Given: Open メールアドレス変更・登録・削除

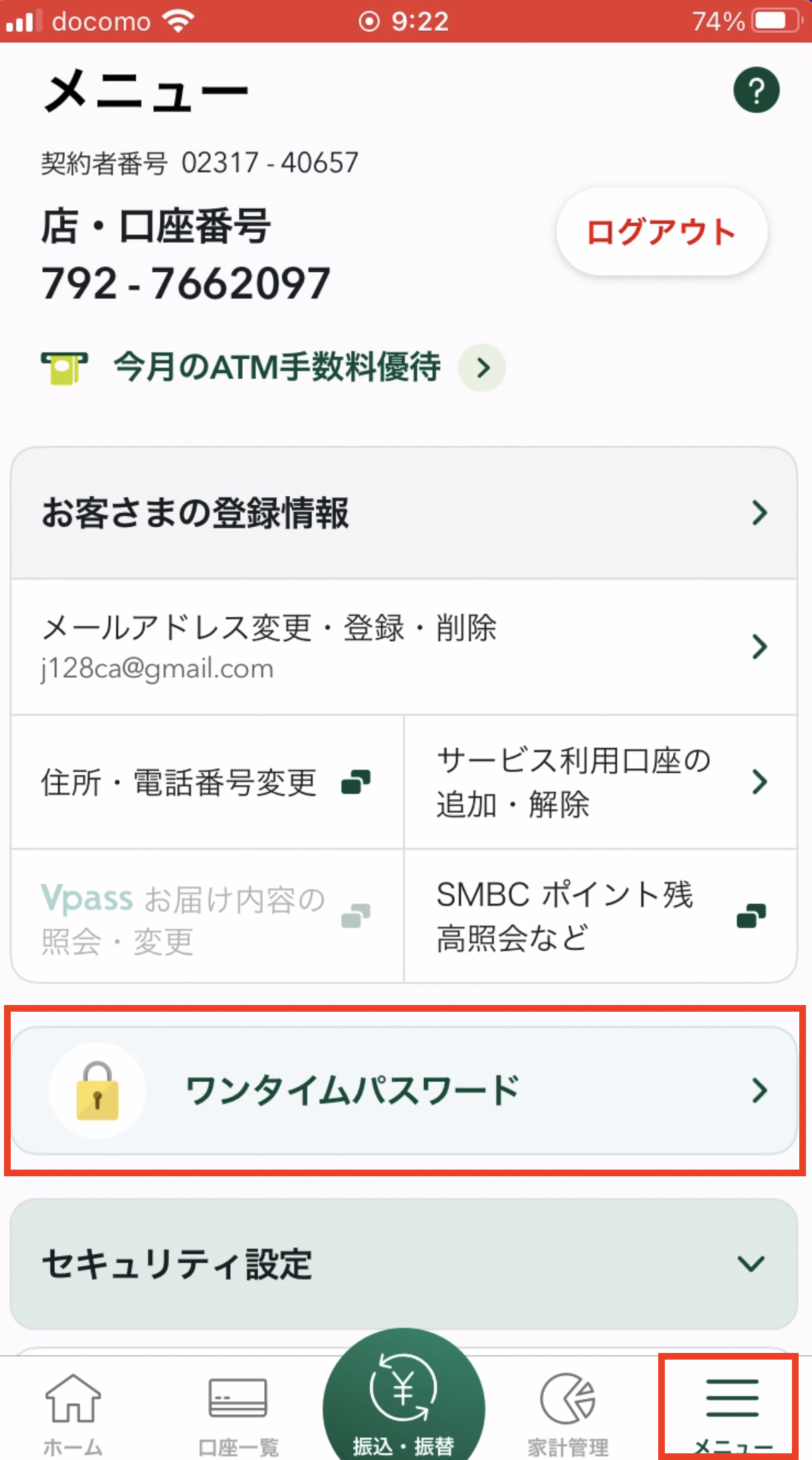Looking at the screenshot, I should (404, 647).
